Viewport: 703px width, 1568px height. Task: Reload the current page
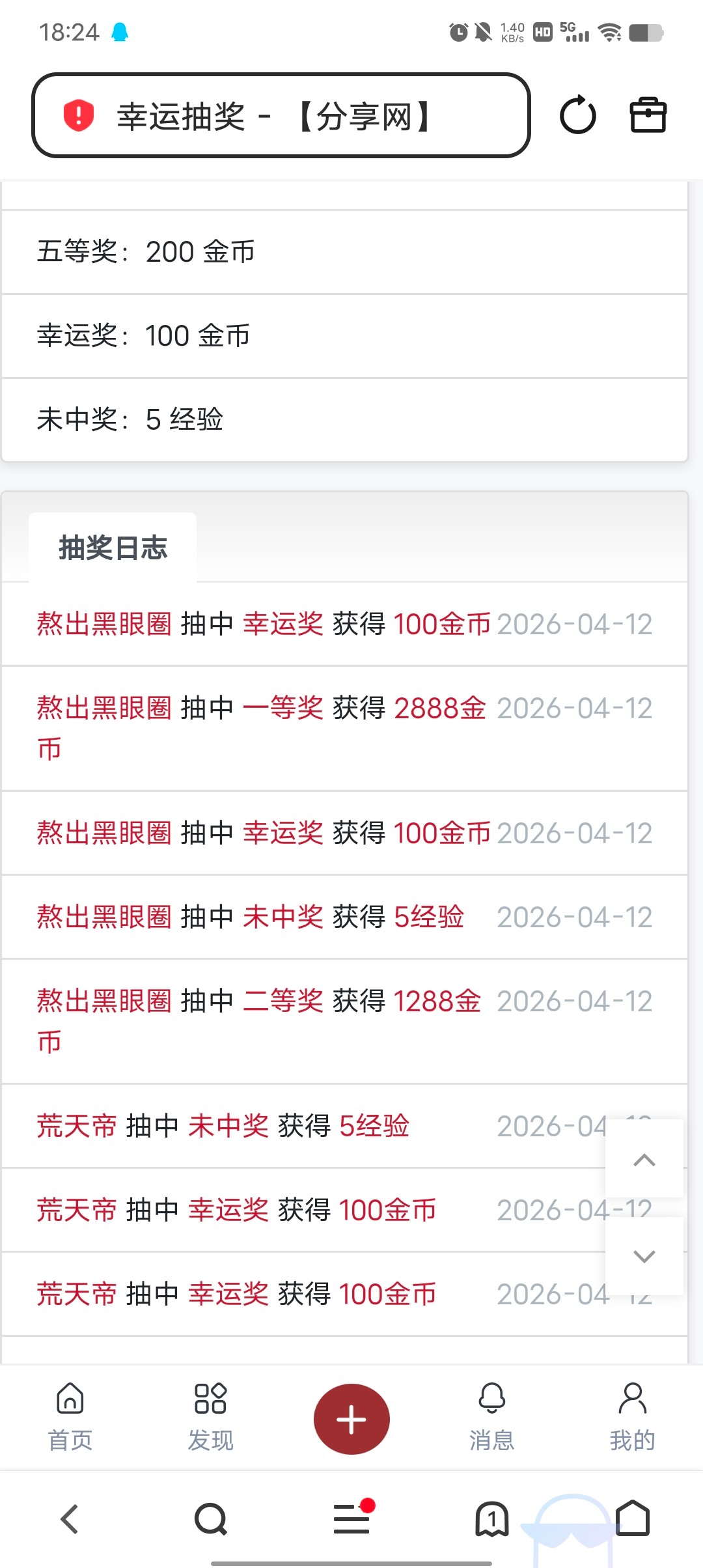(x=577, y=115)
